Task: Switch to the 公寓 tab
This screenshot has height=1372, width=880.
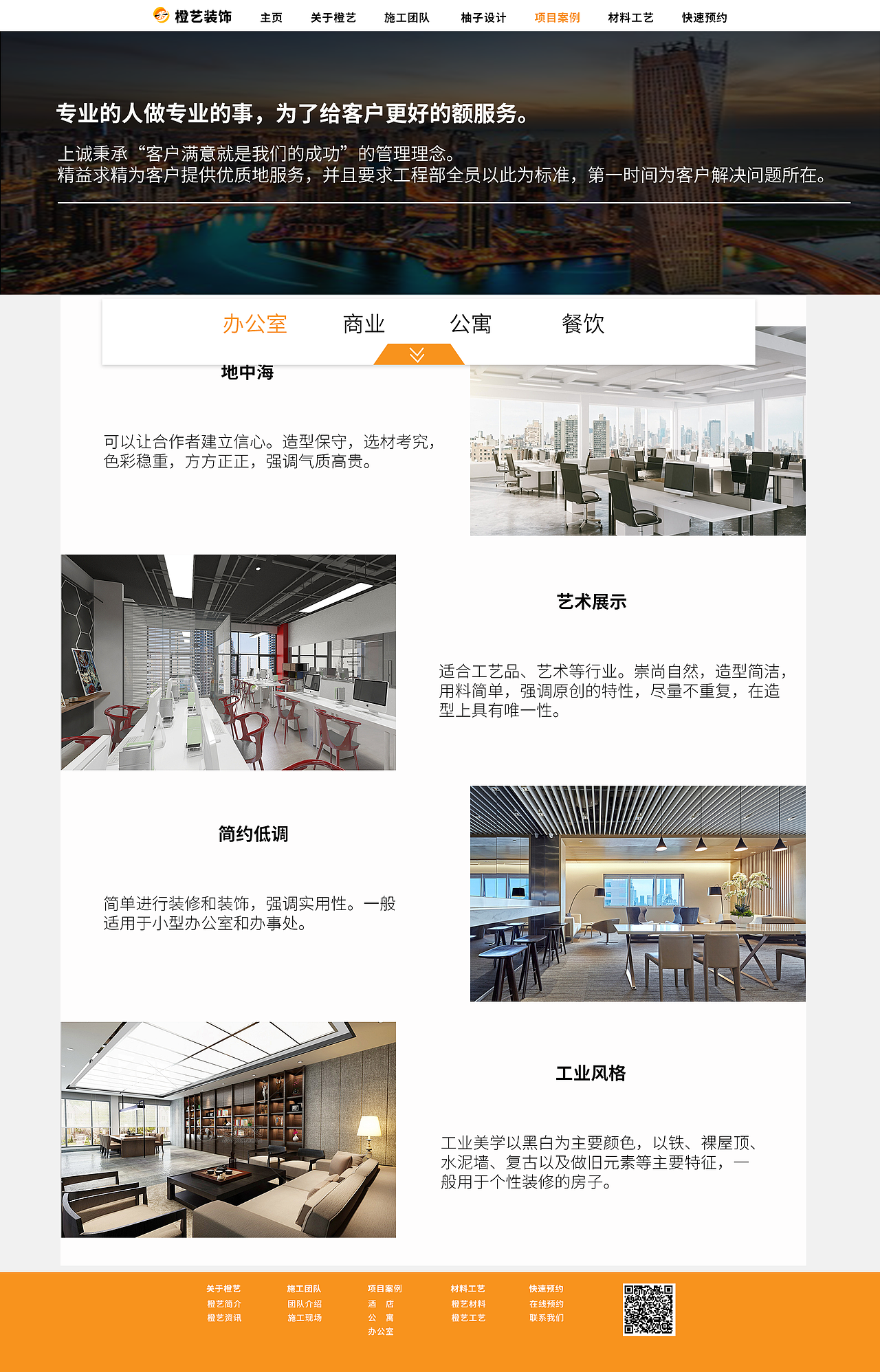Action: click(x=473, y=323)
